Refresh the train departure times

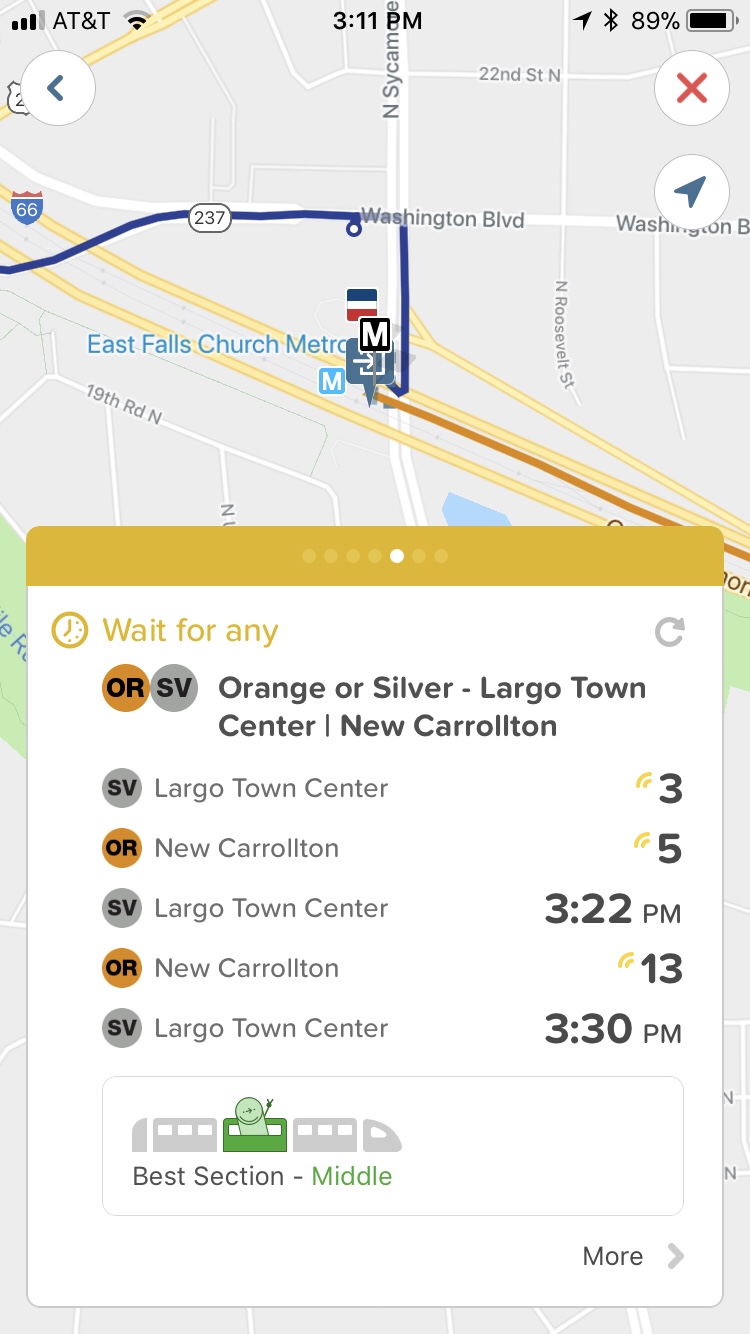(669, 631)
